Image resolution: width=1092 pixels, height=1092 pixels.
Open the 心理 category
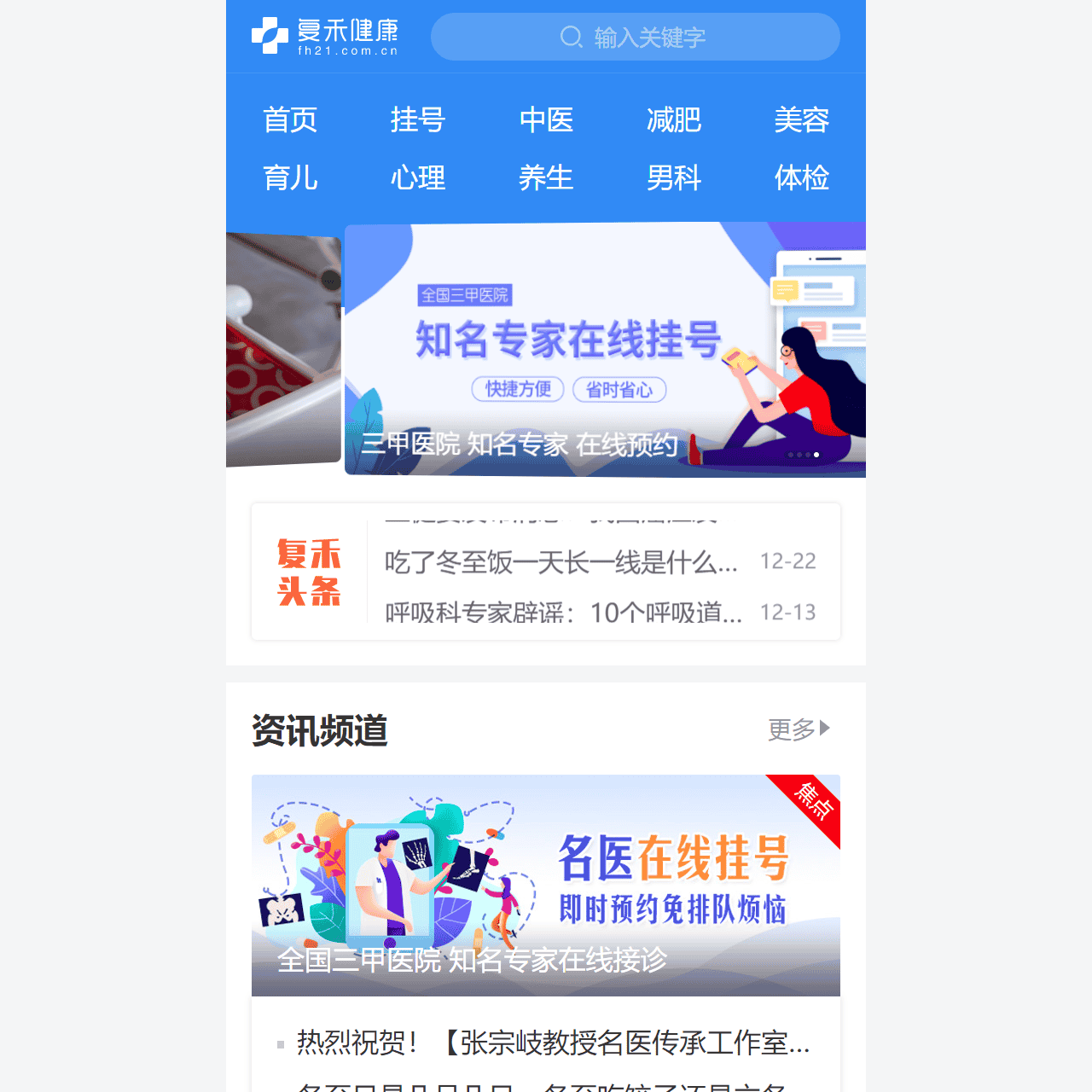[x=418, y=178]
